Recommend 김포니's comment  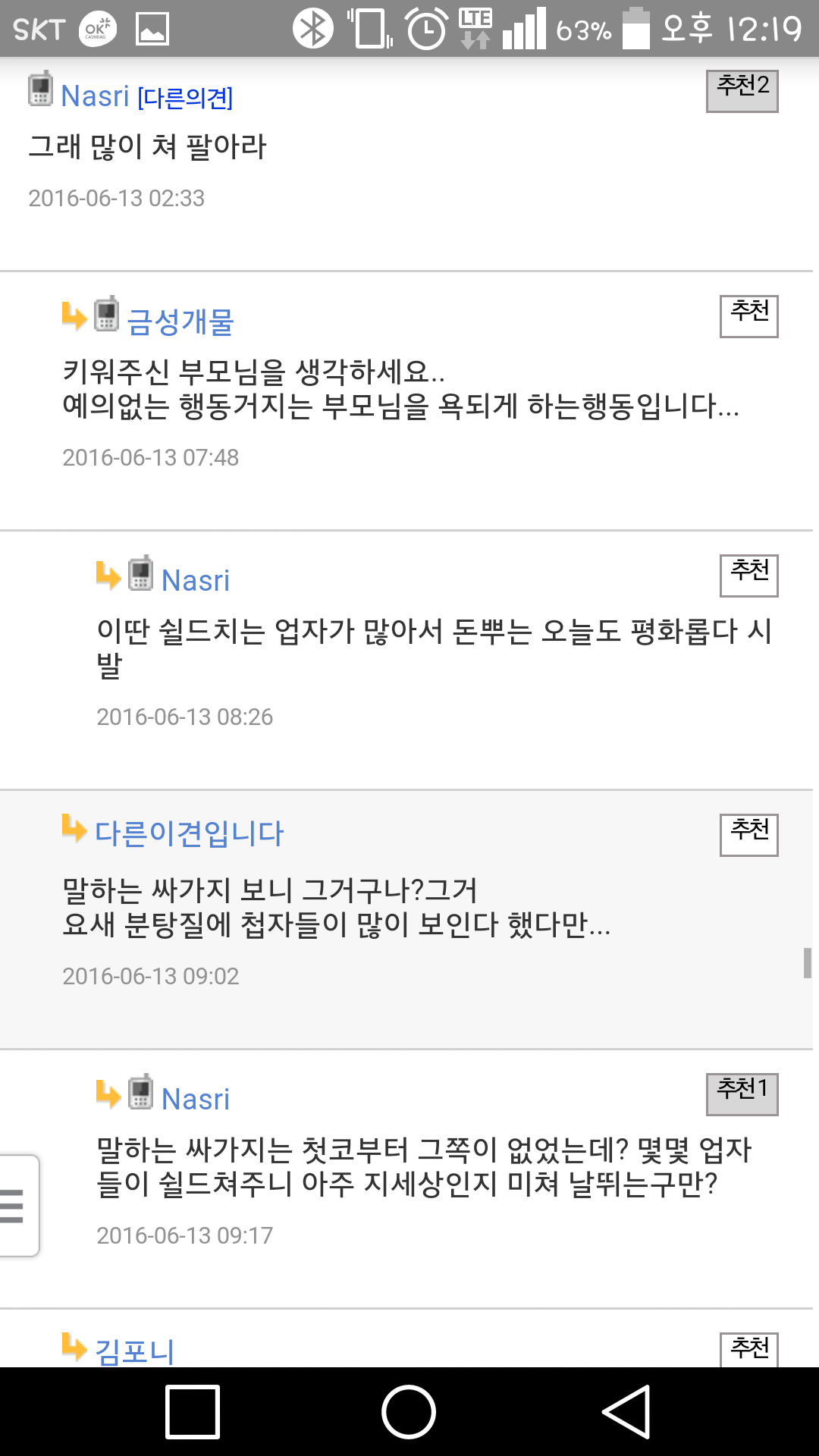tap(749, 1350)
